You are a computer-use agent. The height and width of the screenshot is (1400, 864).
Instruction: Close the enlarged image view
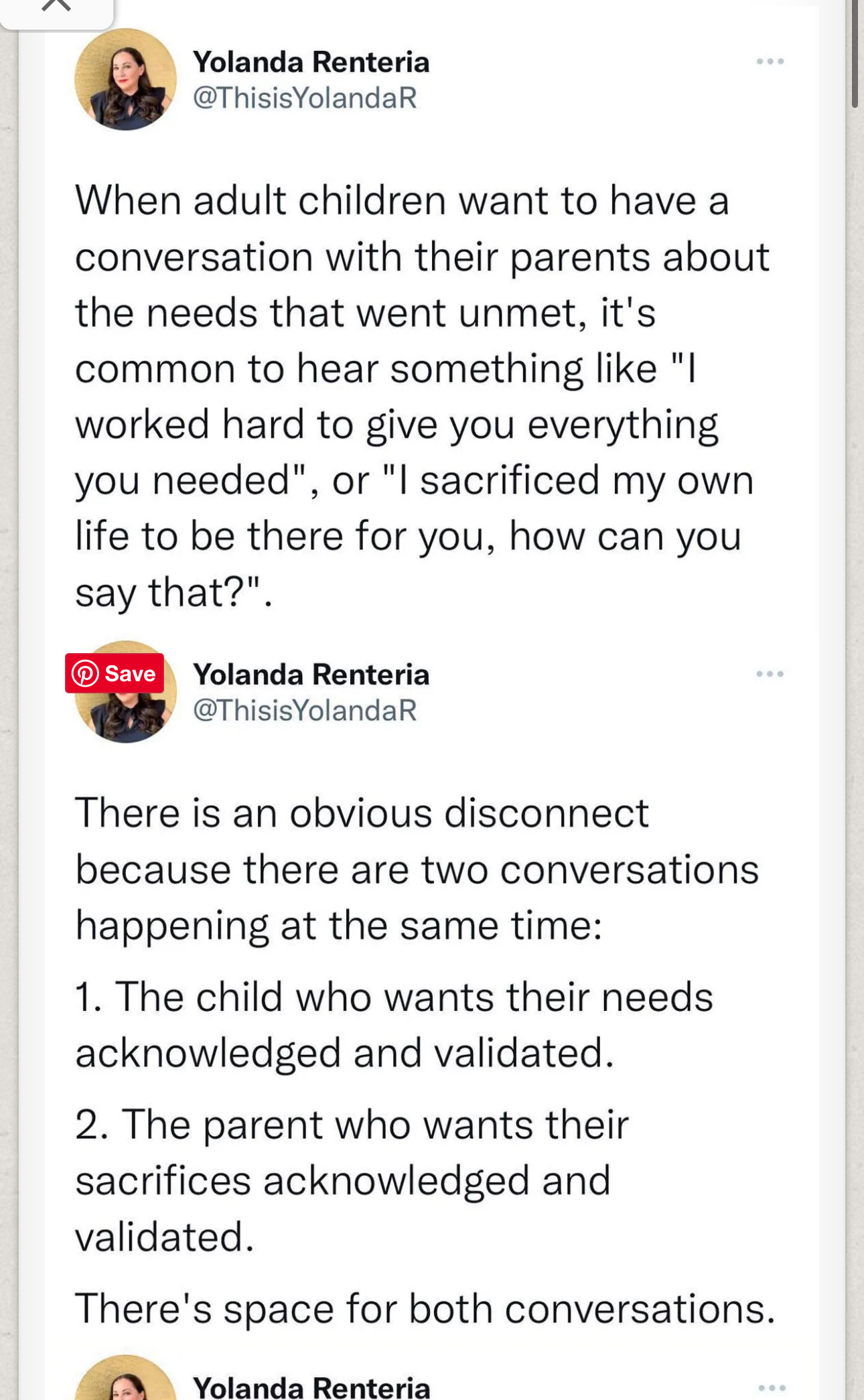(x=56, y=8)
